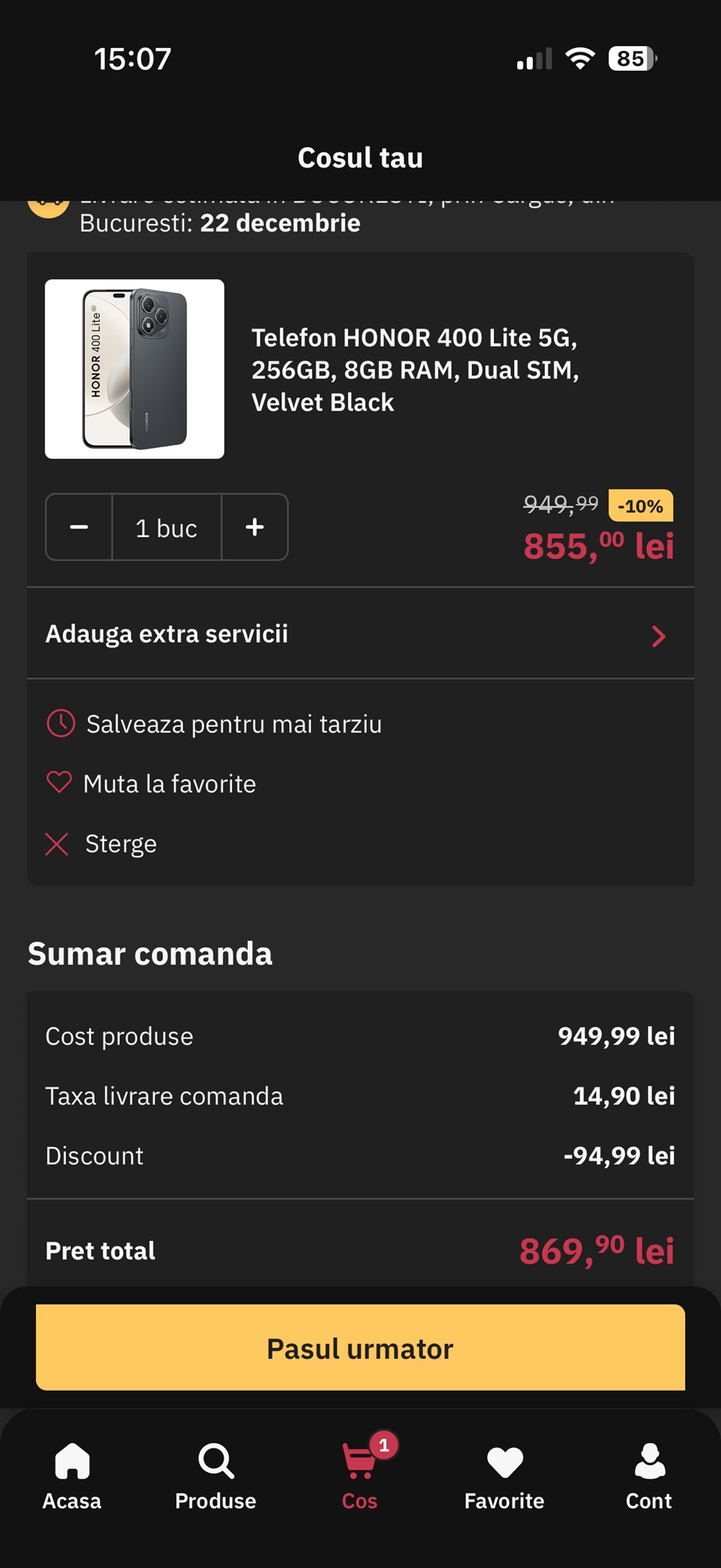Image resolution: width=721 pixels, height=1568 pixels.
Task: Open the HONOR 400 Lite product image
Action: (135, 368)
